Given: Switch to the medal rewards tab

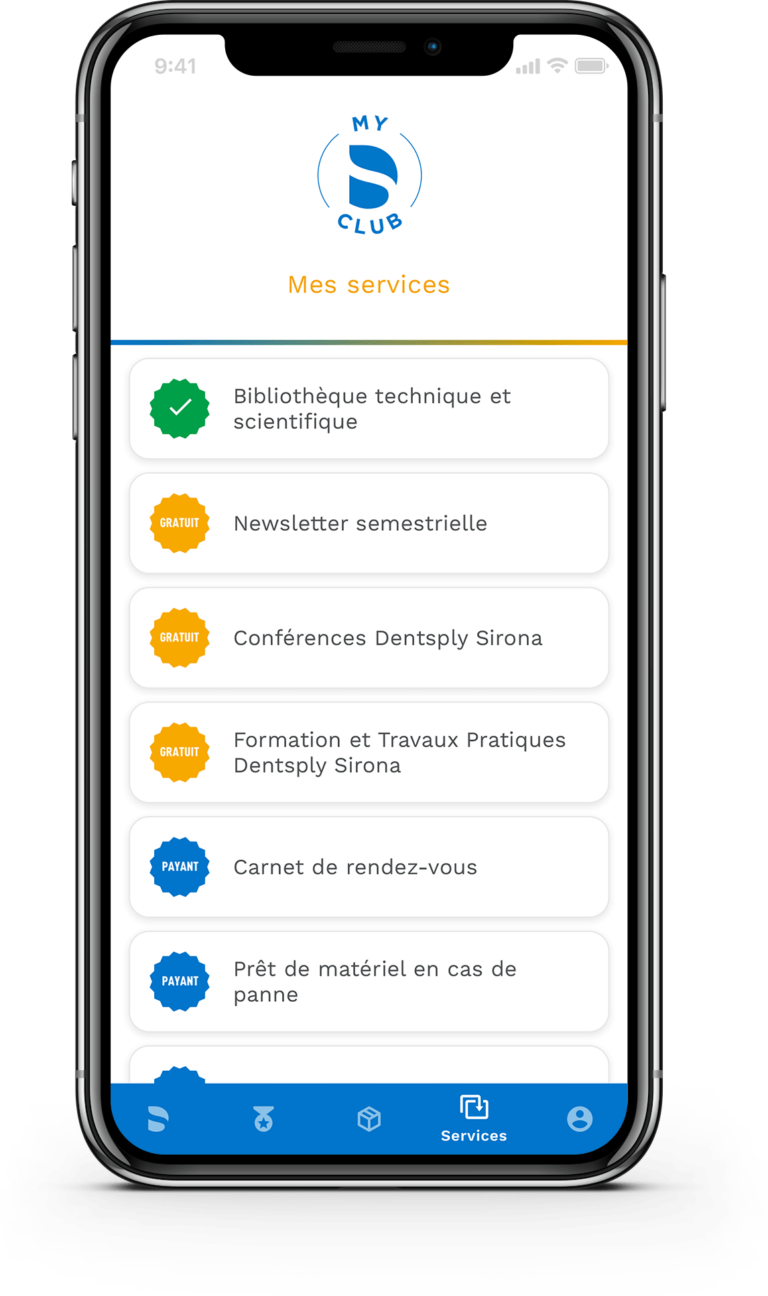Looking at the screenshot, I should [263, 1119].
